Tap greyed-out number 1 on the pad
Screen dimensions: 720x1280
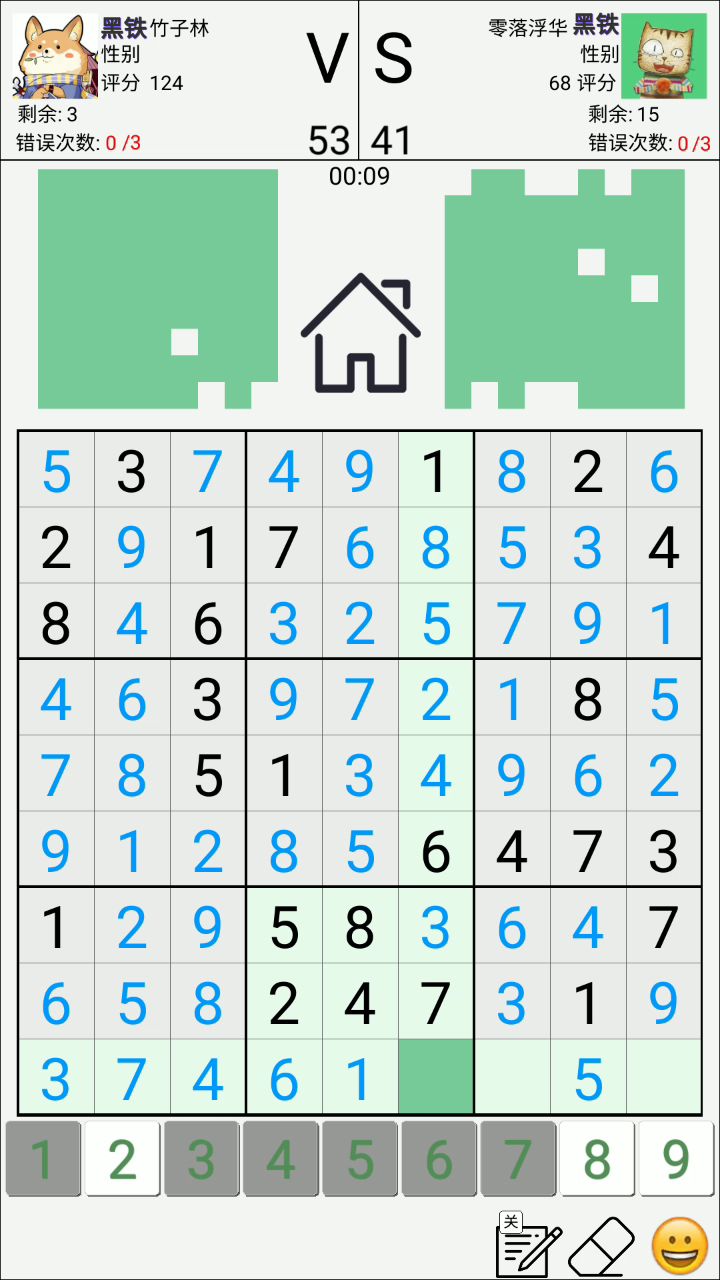pyautogui.click(x=42, y=1159)
